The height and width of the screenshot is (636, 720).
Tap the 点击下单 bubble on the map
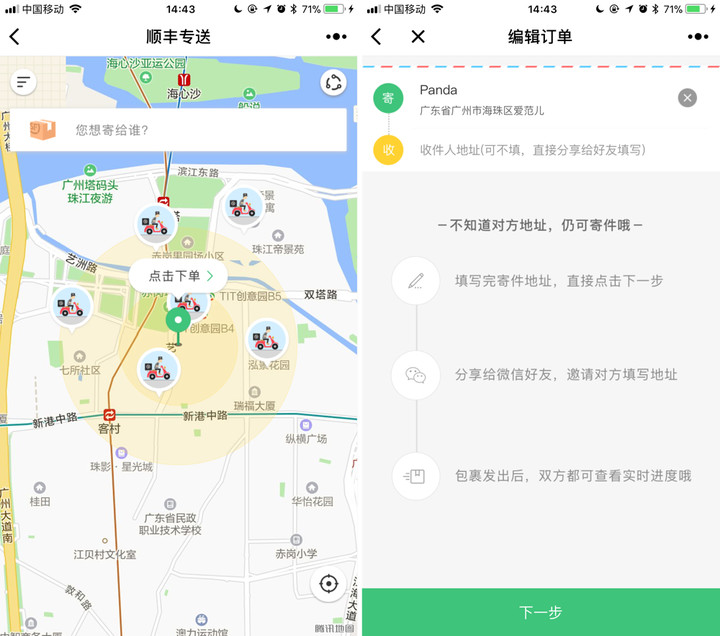pos(178,276)
